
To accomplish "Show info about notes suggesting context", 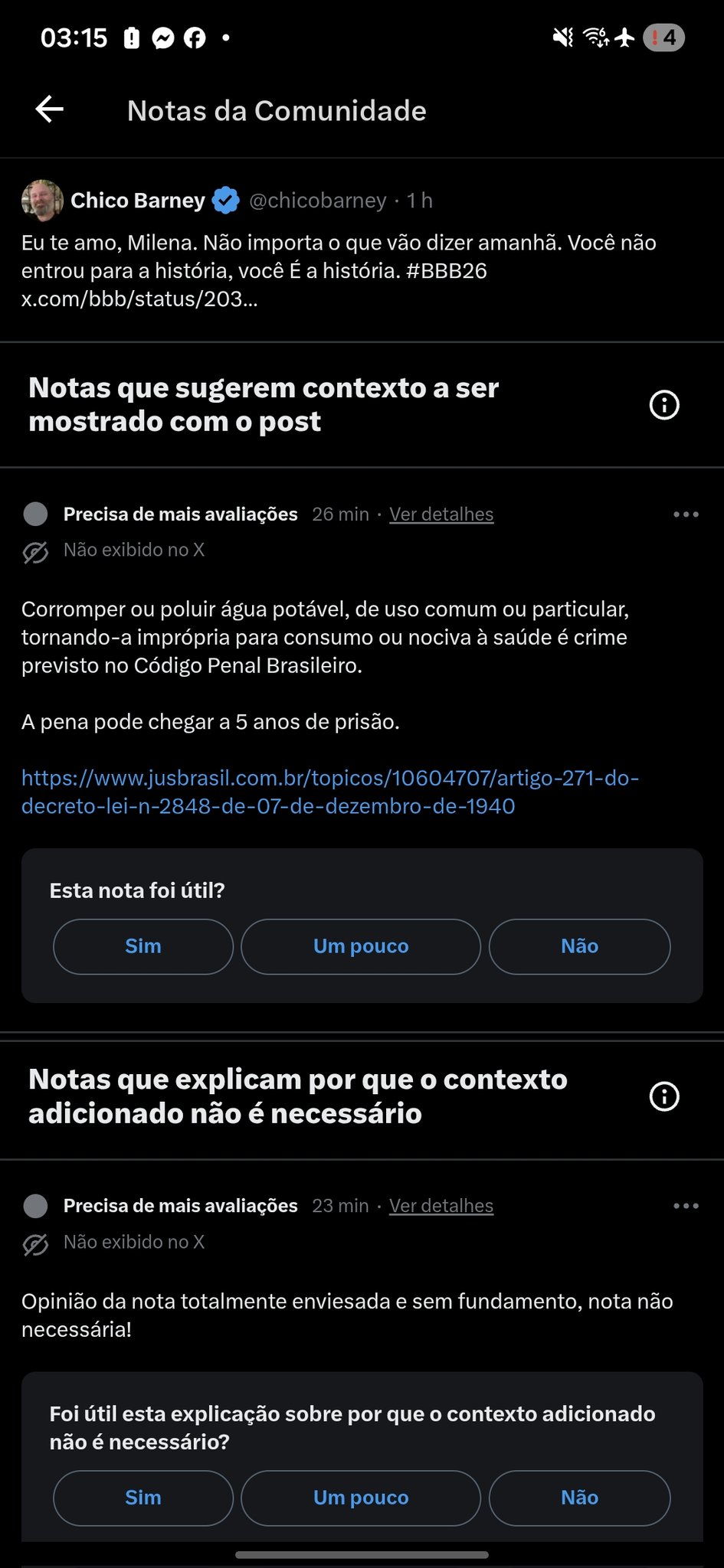I will [663, 405].
